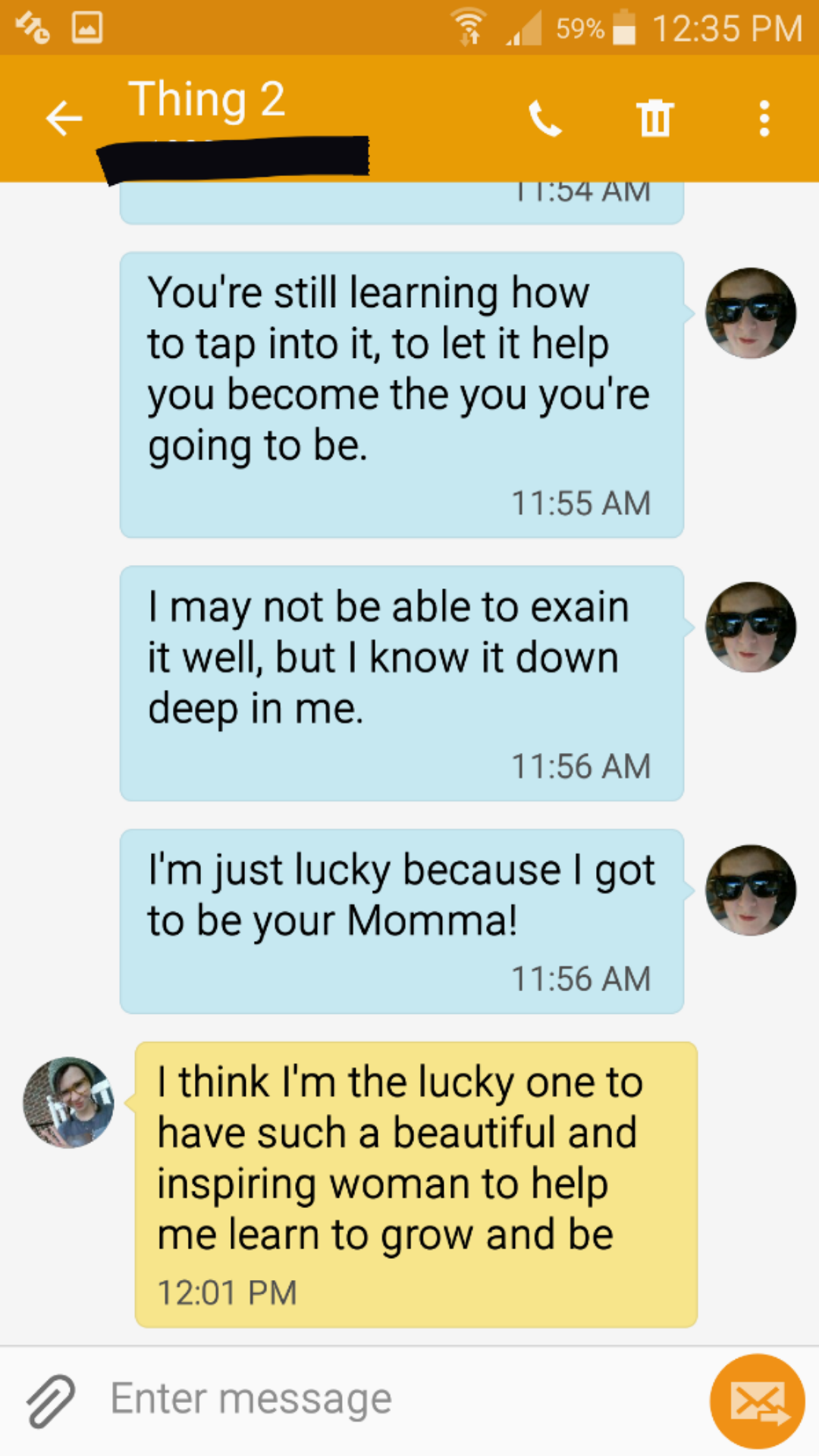
Task: Focus the Enter message field
Action: (x=394, y=1400)
